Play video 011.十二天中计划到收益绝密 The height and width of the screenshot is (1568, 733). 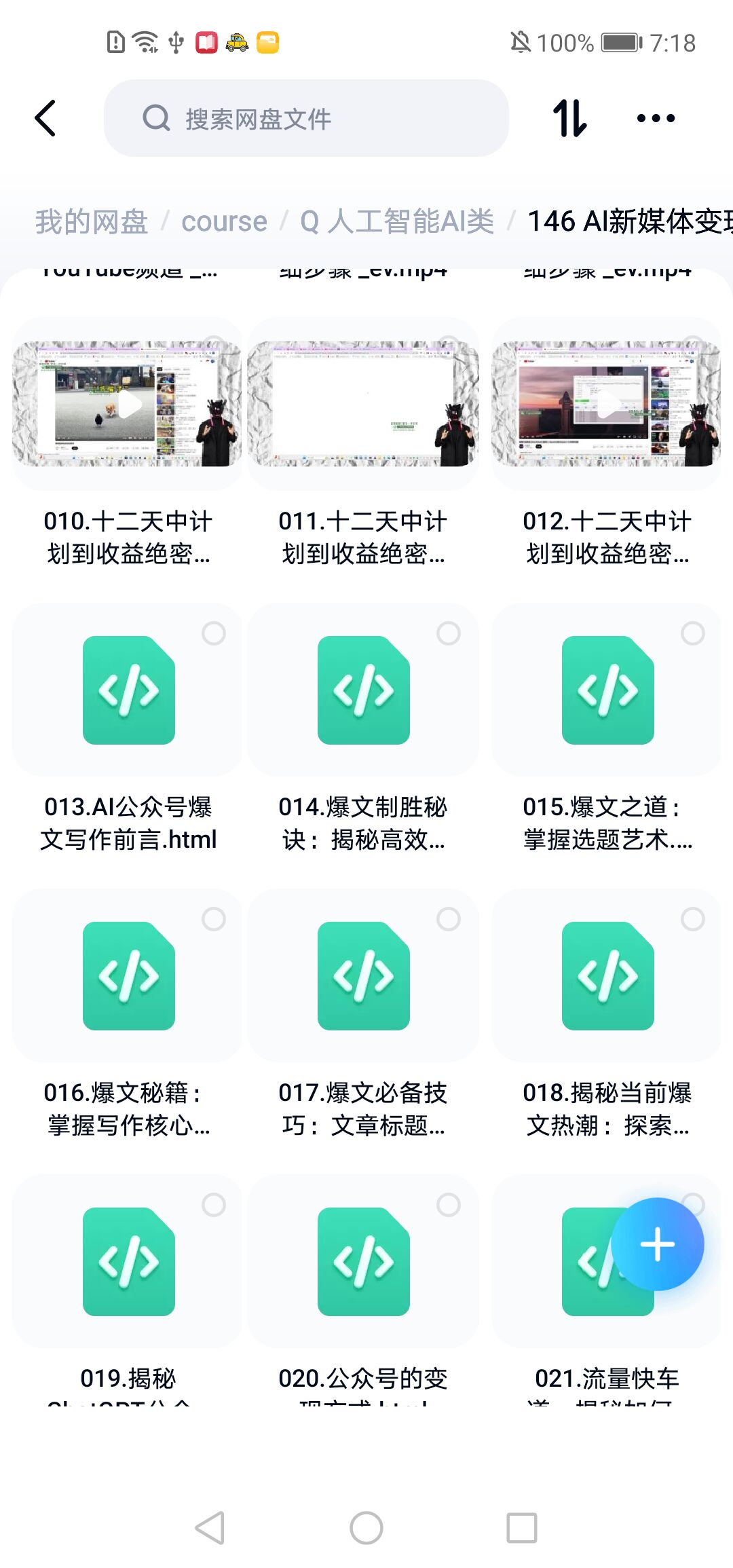coord(363,405)
